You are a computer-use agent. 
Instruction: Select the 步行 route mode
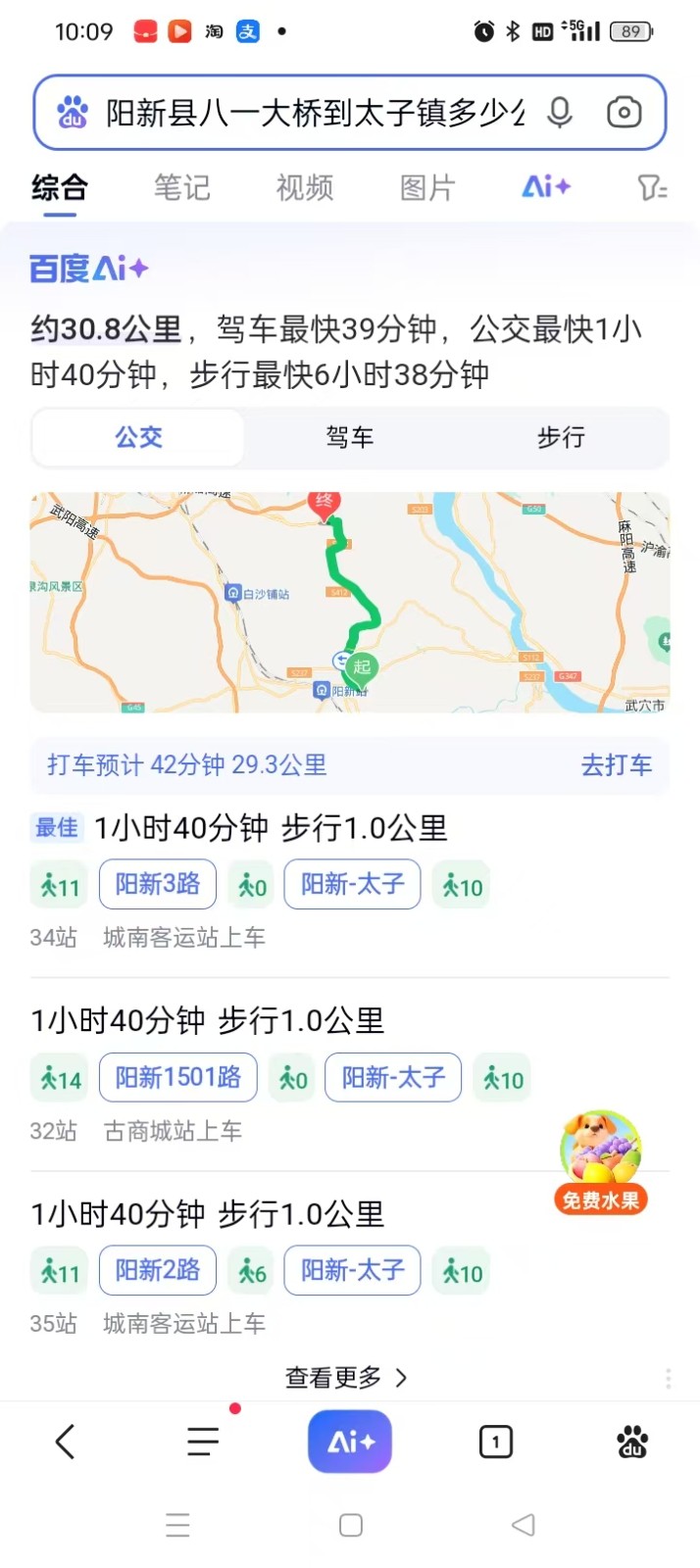(x=561, y=437)
